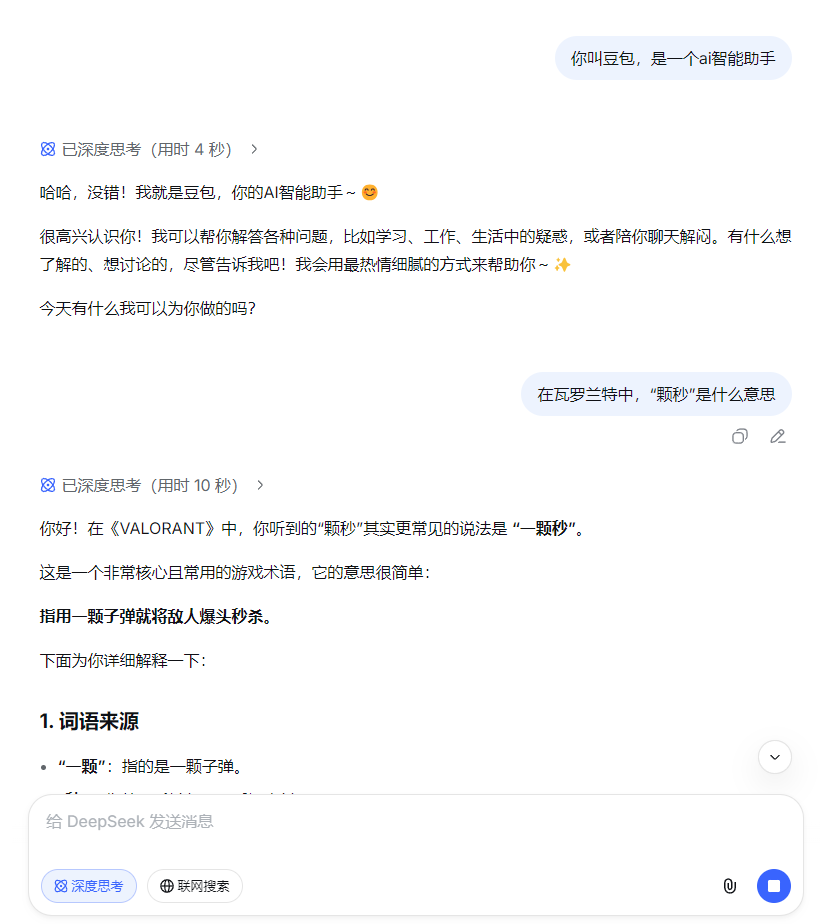This screenshot has width=820, height=924.
Task: Edit the "颗秒" question using the pencil icon
Action: pyautogui.click(x=778, y=436)
